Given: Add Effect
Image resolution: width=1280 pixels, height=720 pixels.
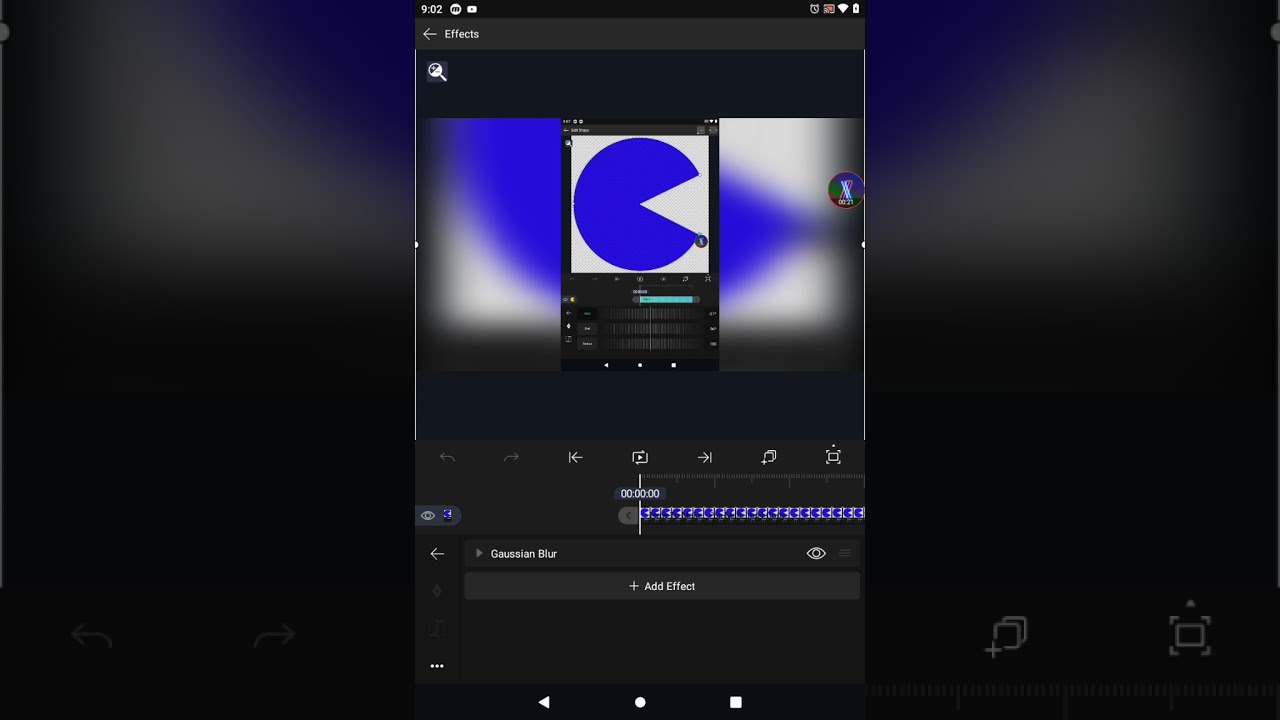Looking at the screenshot, I should click(662, 586).
